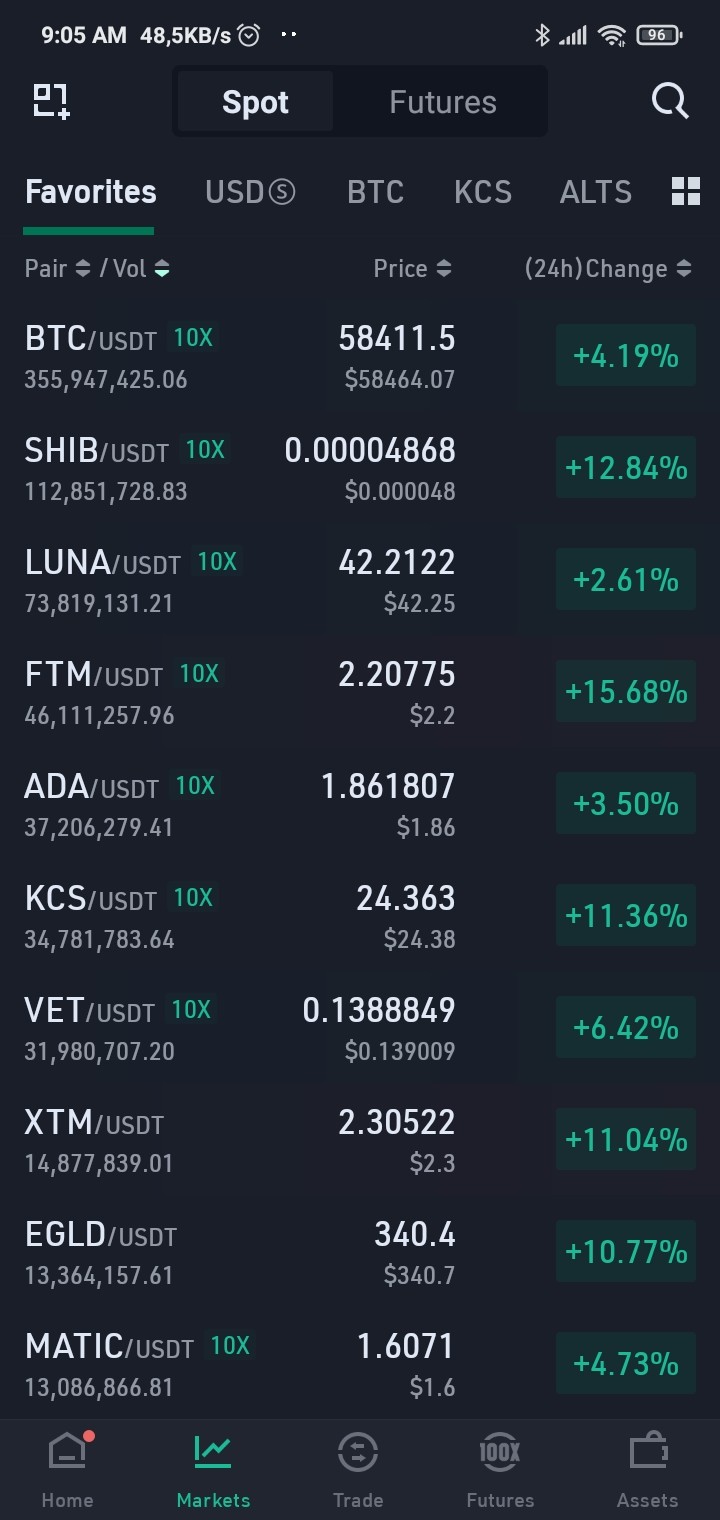720x1520 pixels.
Task: View FTM/USDT details
Action: (360, 693)
